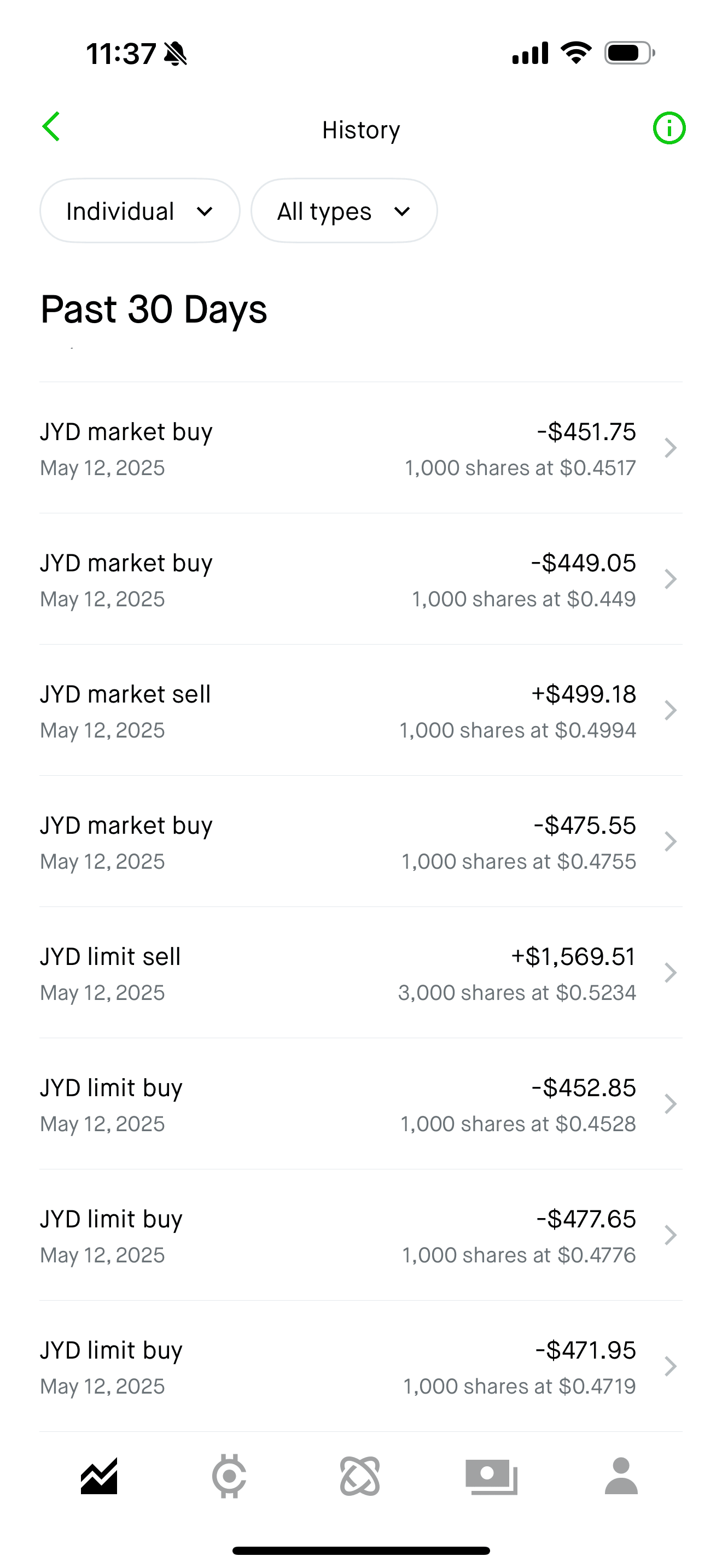View JYD market buy of -$449.05
722x1568 pixels.
tap(360, 580)
